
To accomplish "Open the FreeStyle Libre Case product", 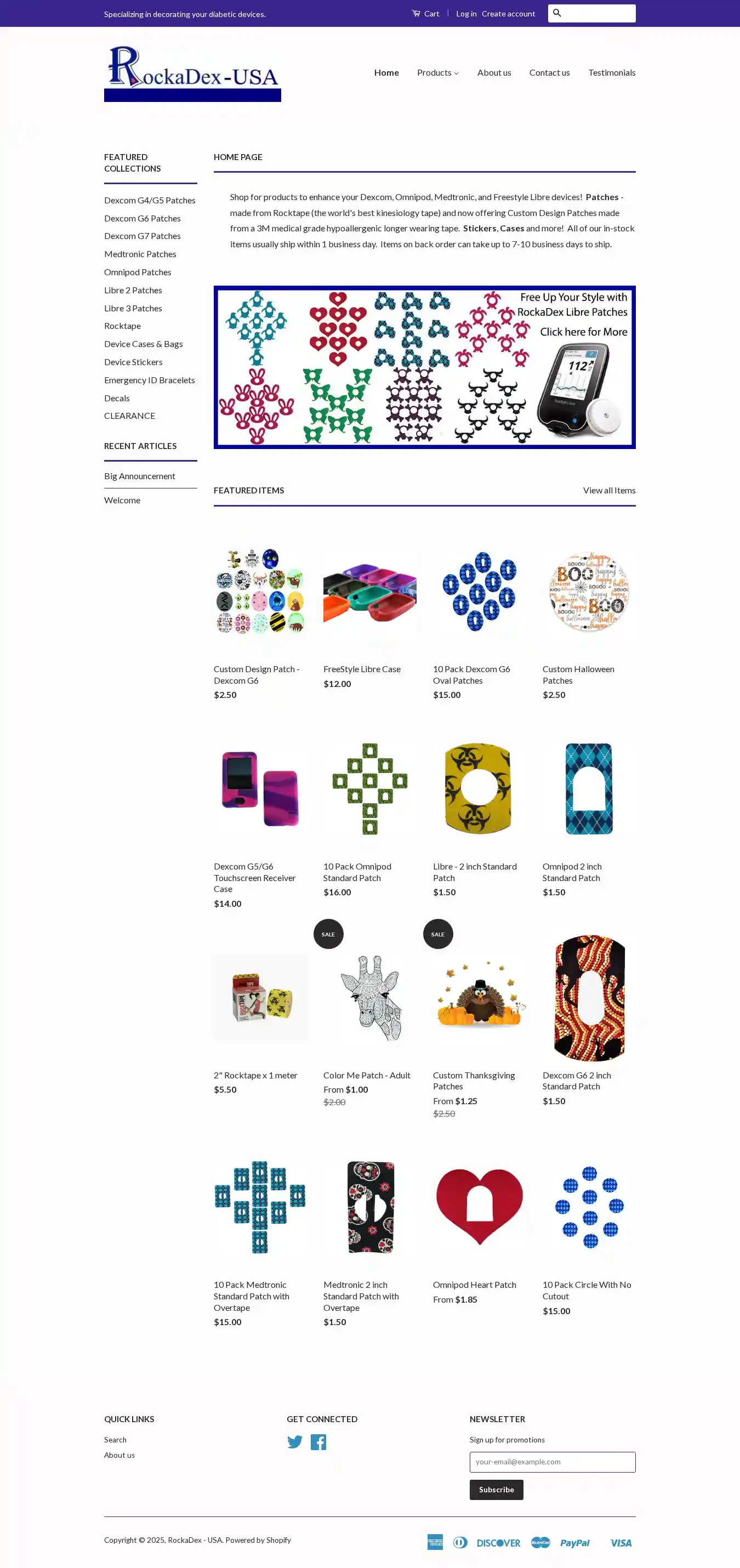I will coord(361,669).
